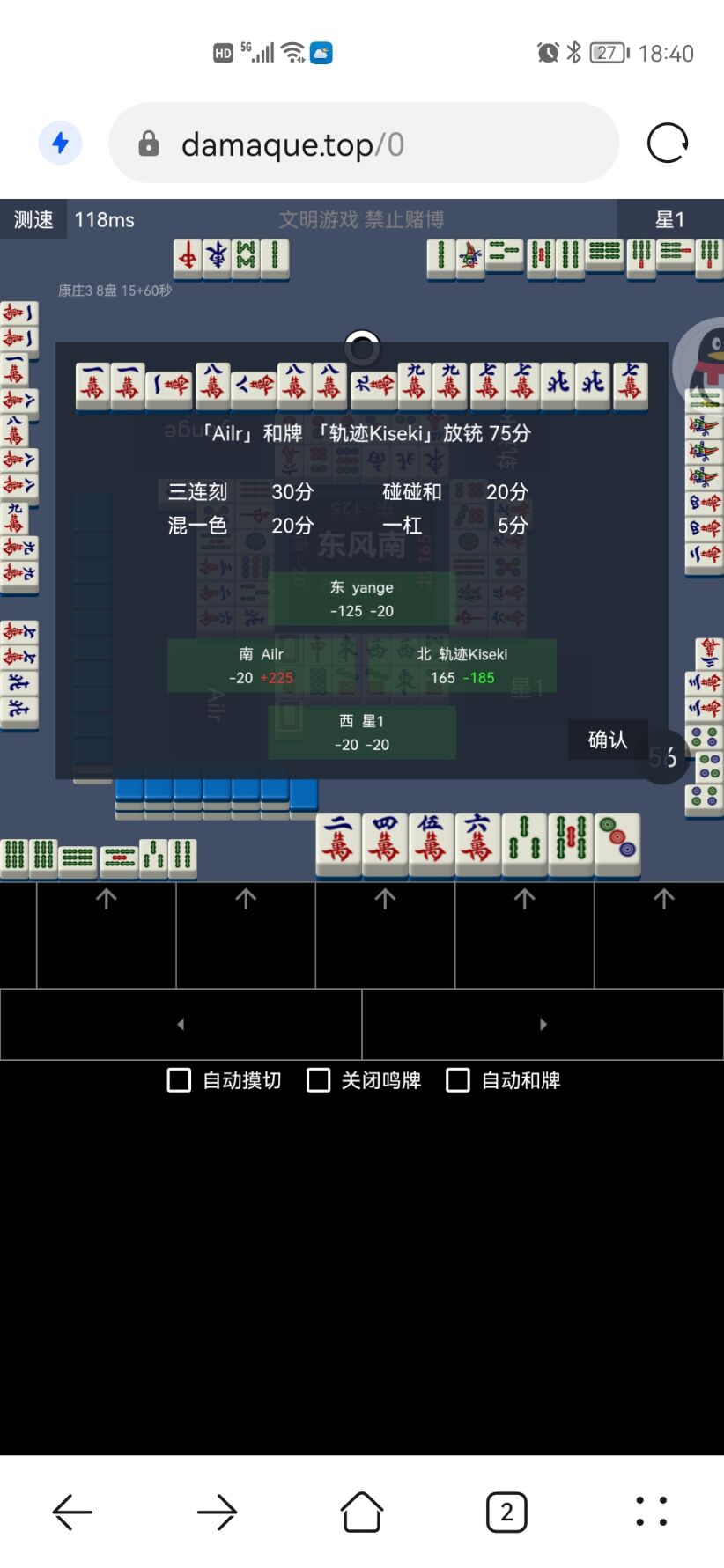This screenshot has height=1568, width=724.
Task: Navigate forward in the browser
Action: (x=217, y=1512)
